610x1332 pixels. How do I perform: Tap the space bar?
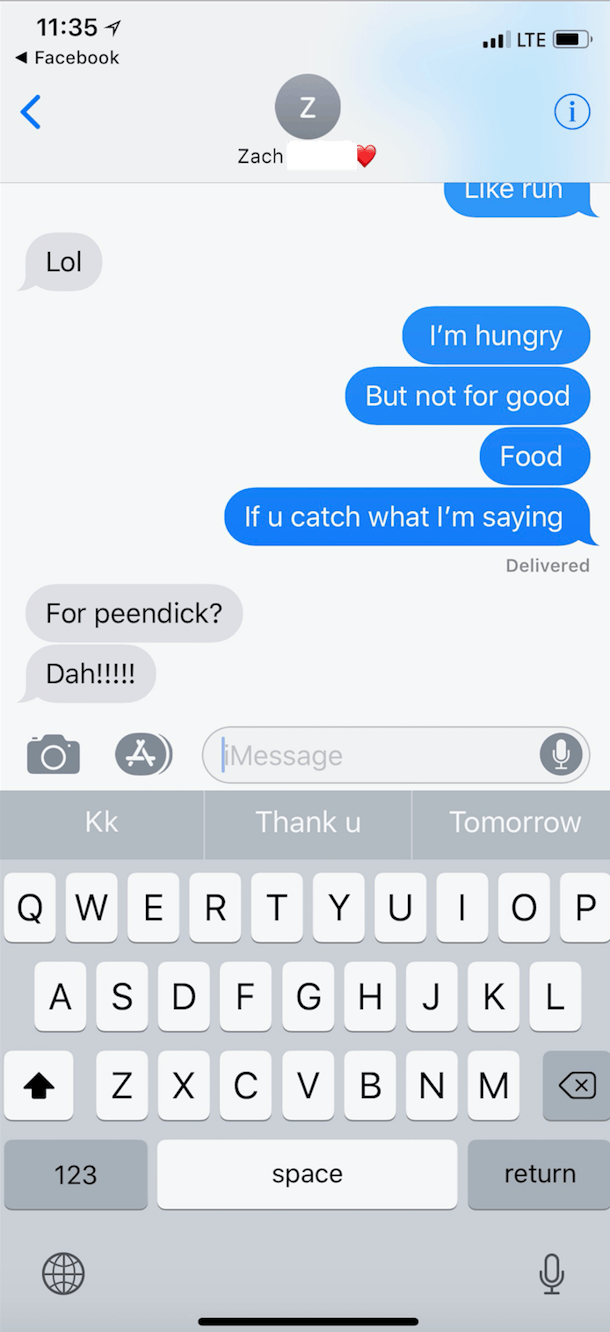pyautogui.click(x=307, y=1174)
